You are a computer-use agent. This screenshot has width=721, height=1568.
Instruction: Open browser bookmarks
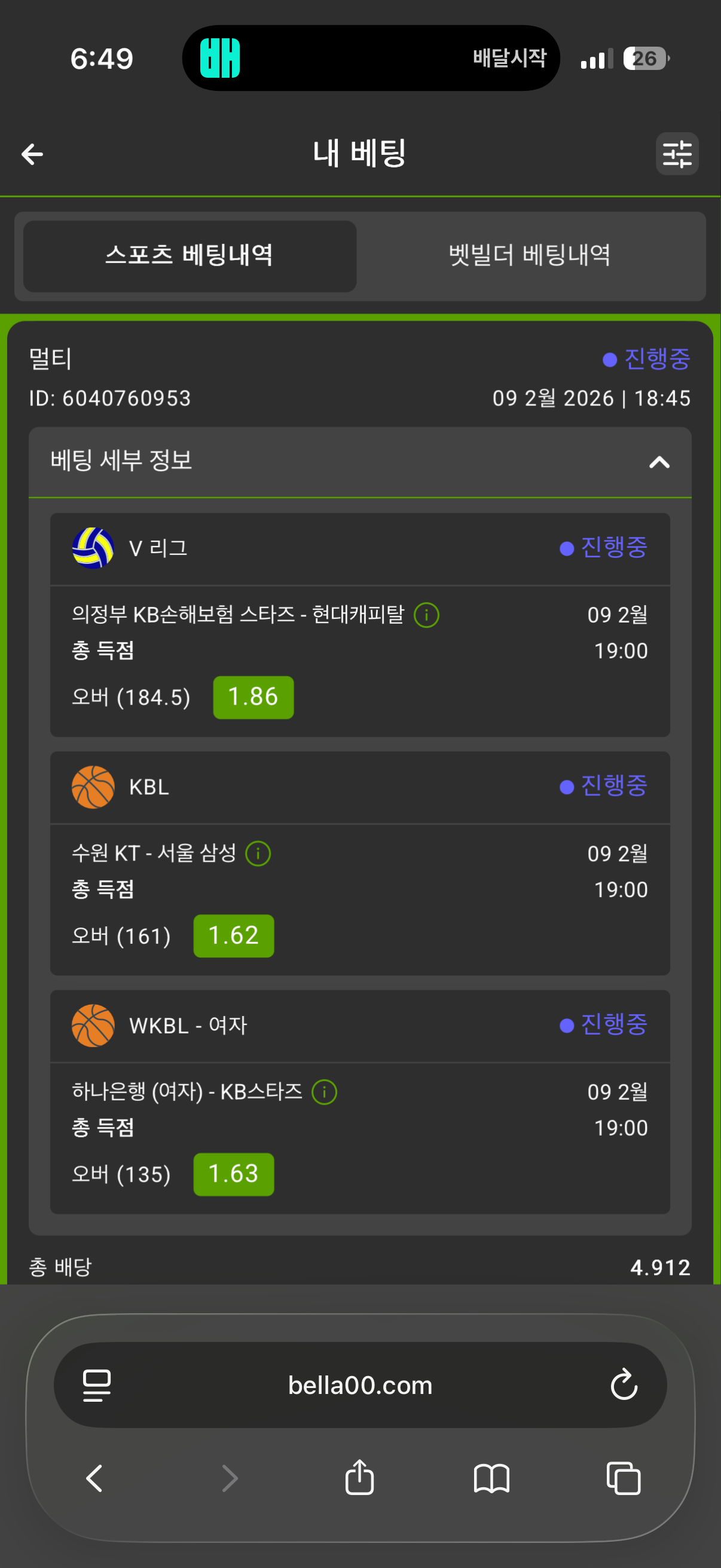[x=491, y=1478]
